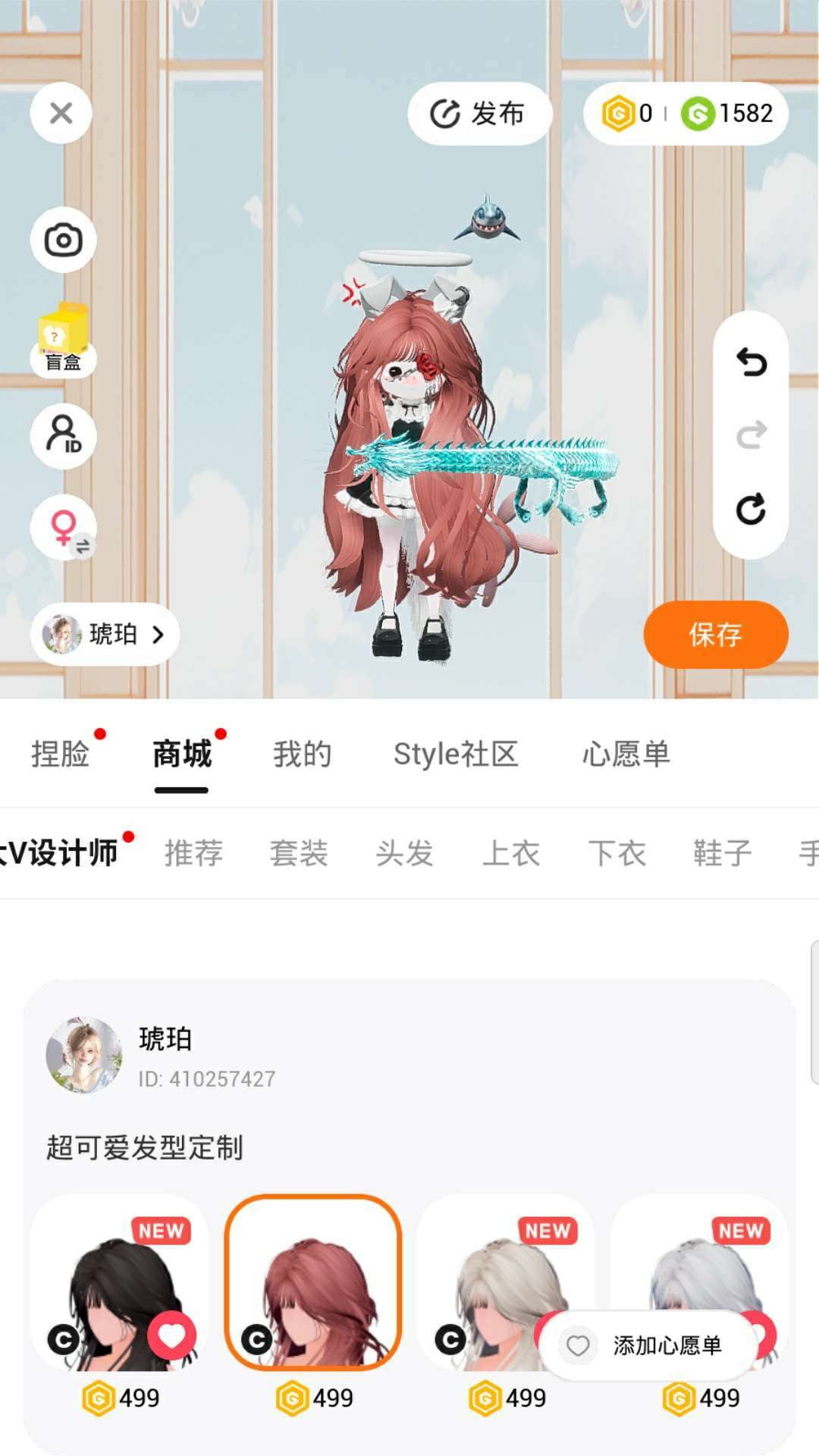The image size is (819, 1456).
Task: Reset the avatar with refresh arrow
Action: [751, 509]
